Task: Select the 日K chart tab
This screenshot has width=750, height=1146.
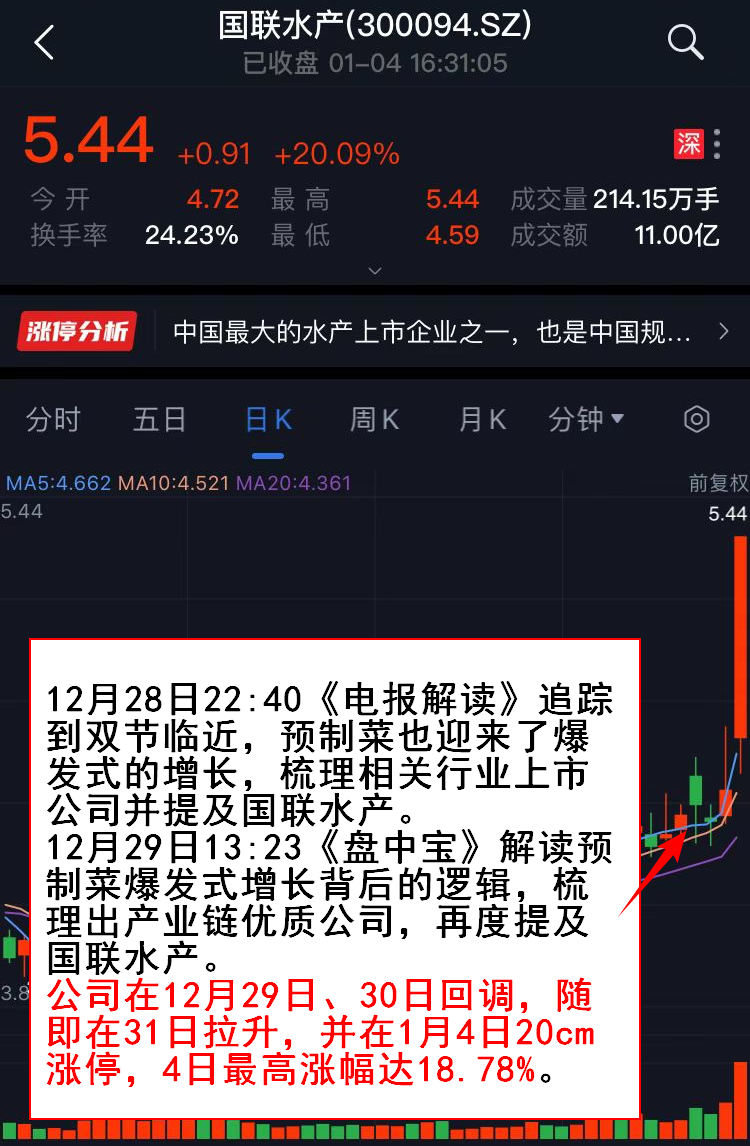Action: 268,420
